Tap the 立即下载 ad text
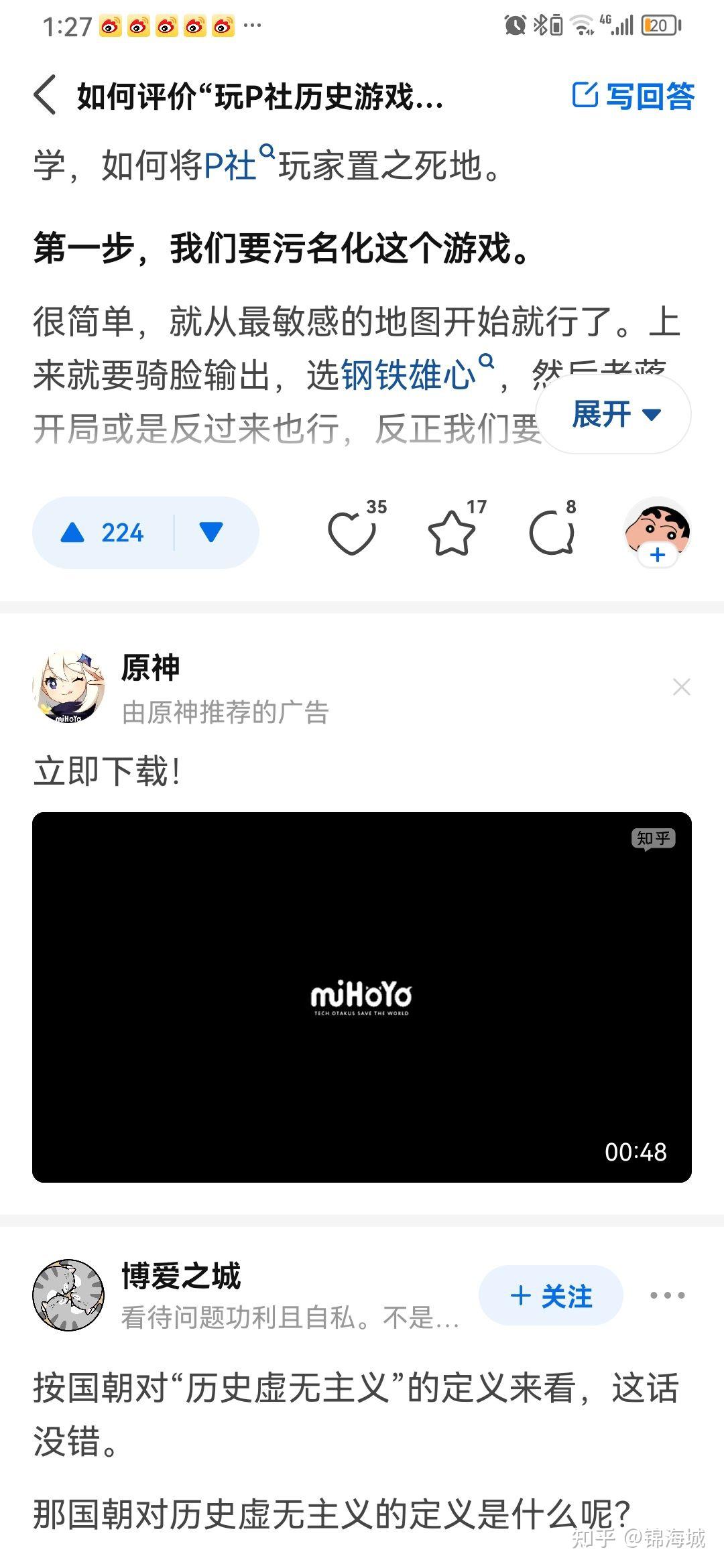This screenshot has height=1568, width=724. tap(107, 771)
